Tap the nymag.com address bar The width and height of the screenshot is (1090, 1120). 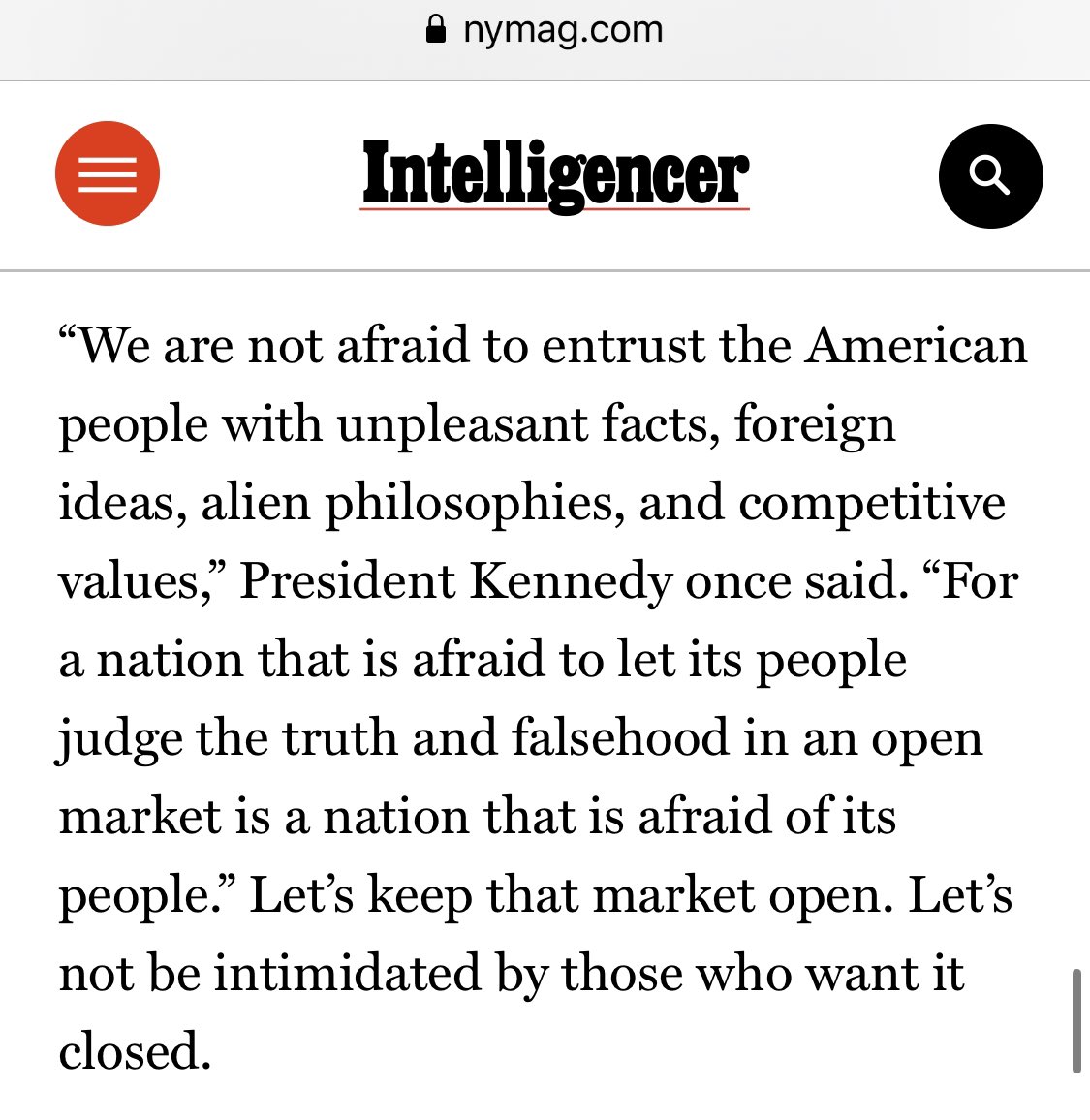coord(545,30)
